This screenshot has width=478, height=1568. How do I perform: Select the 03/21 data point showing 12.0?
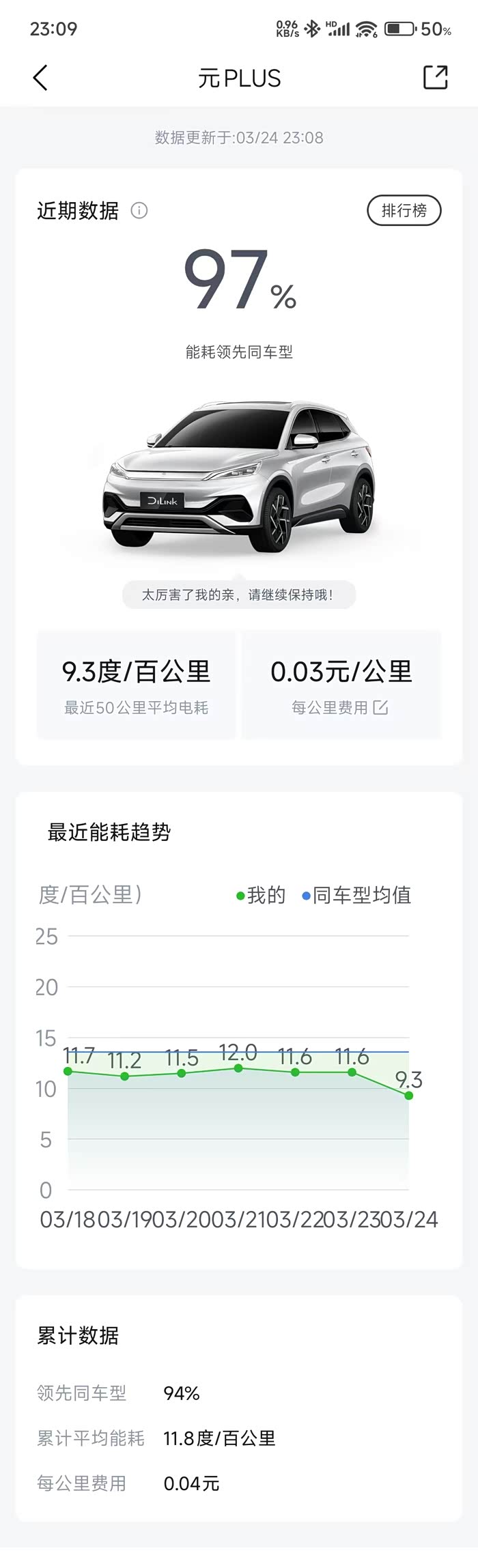click(238, 1068)
